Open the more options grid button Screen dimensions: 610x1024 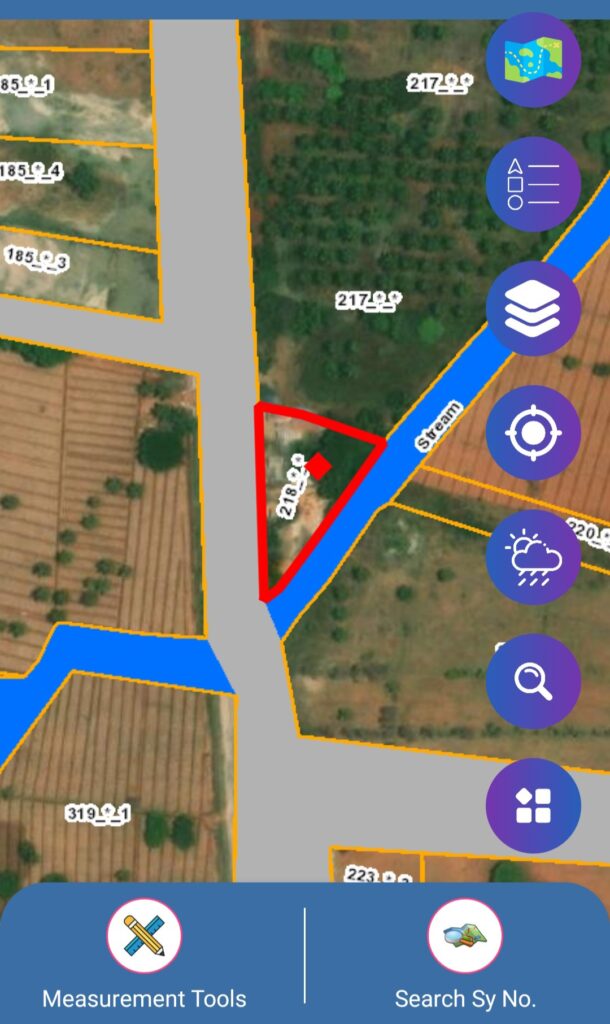[x=533, y=805]
